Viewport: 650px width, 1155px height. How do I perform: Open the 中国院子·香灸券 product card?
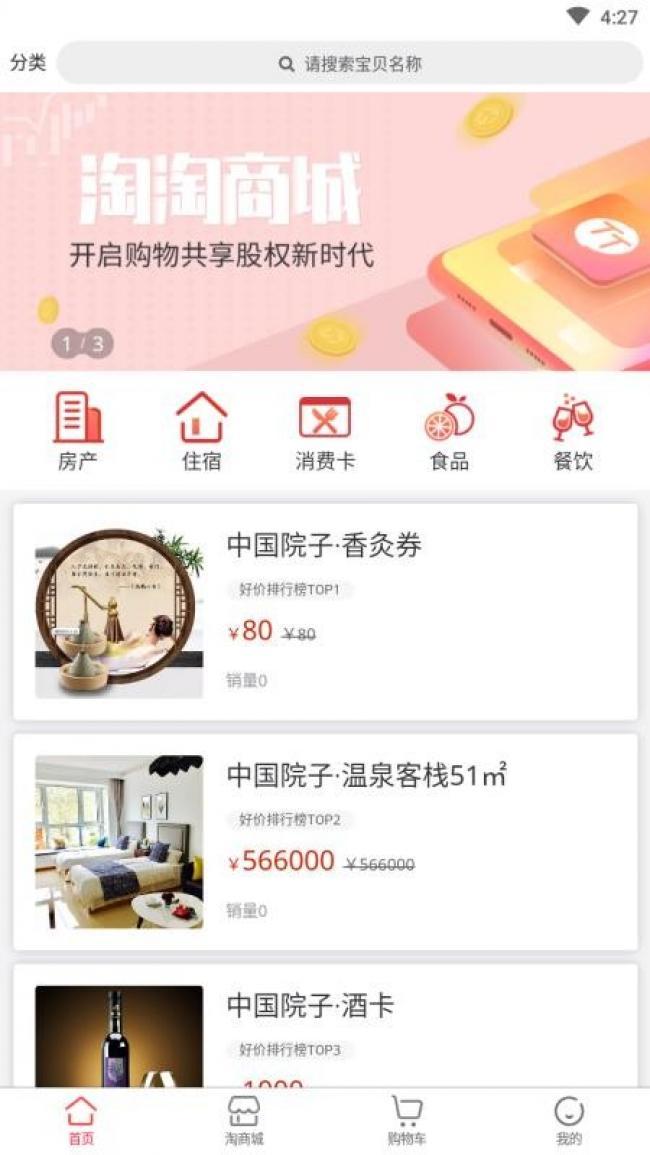[325, 612]
